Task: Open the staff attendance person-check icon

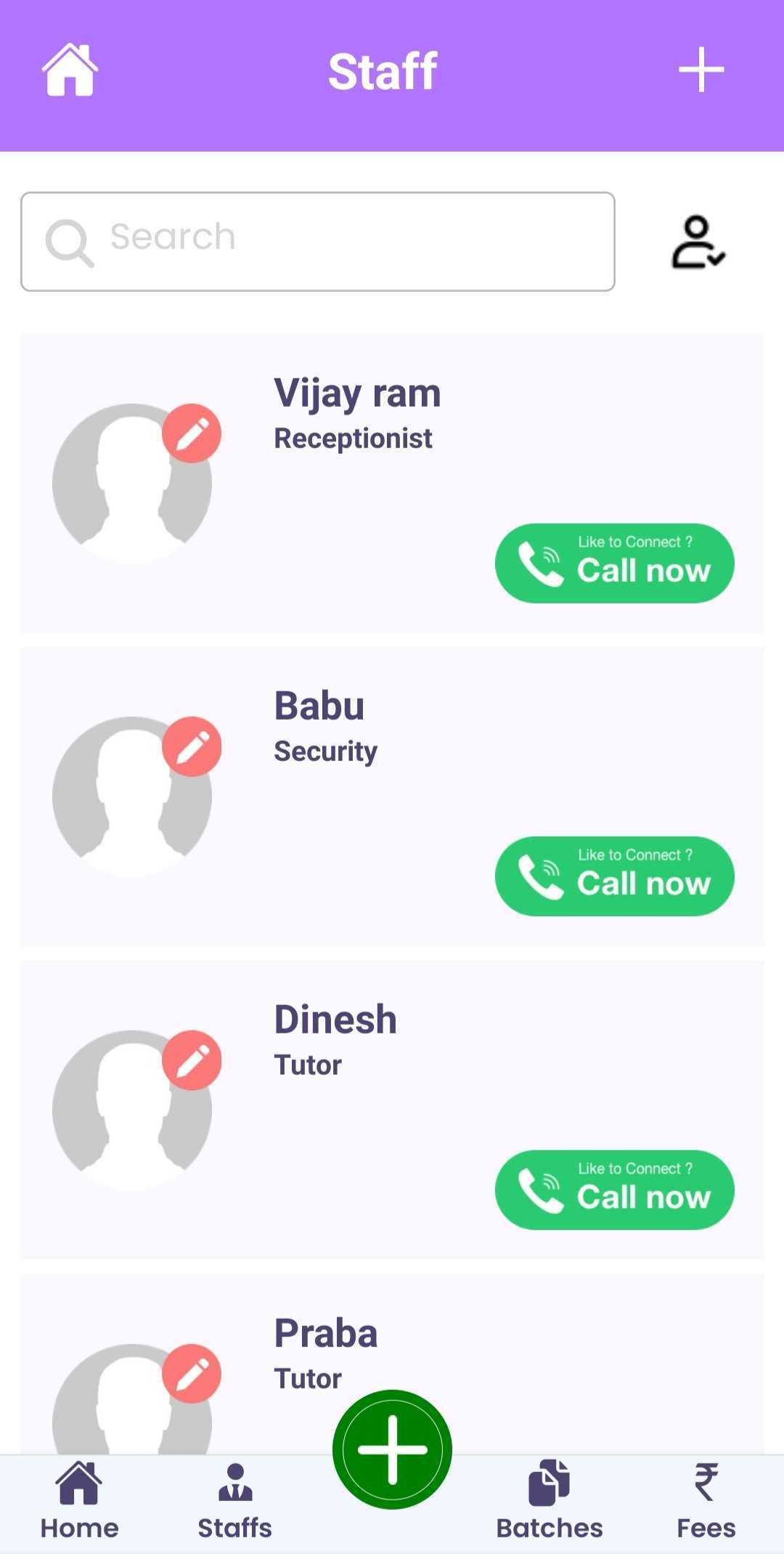Action: click(x=698, y=243)
